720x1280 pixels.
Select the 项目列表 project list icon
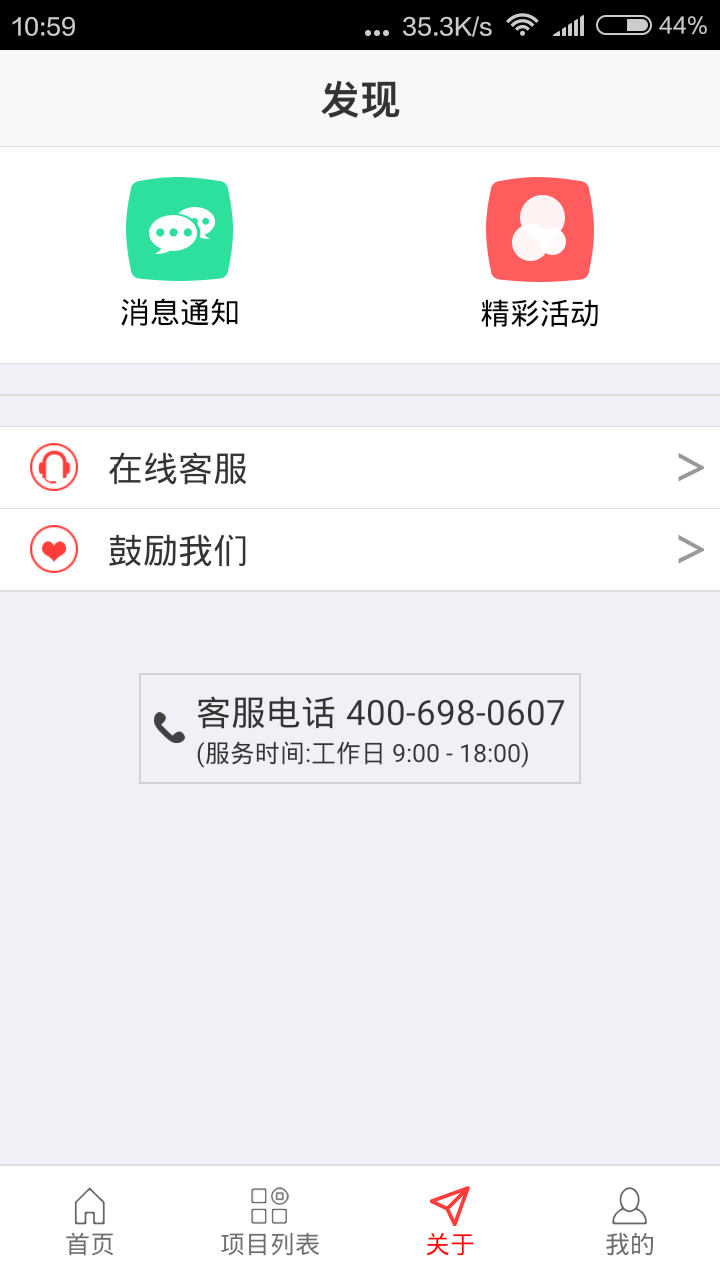point(268,1205)
